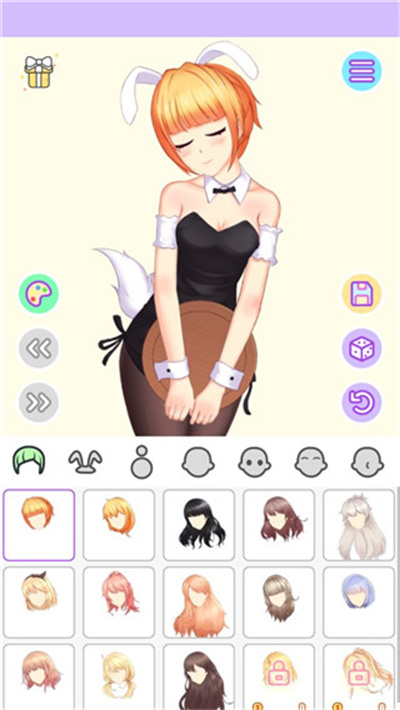Switch to the body figure tab
The height and width of the screenshot is (710, 400).
coord(142,462)
